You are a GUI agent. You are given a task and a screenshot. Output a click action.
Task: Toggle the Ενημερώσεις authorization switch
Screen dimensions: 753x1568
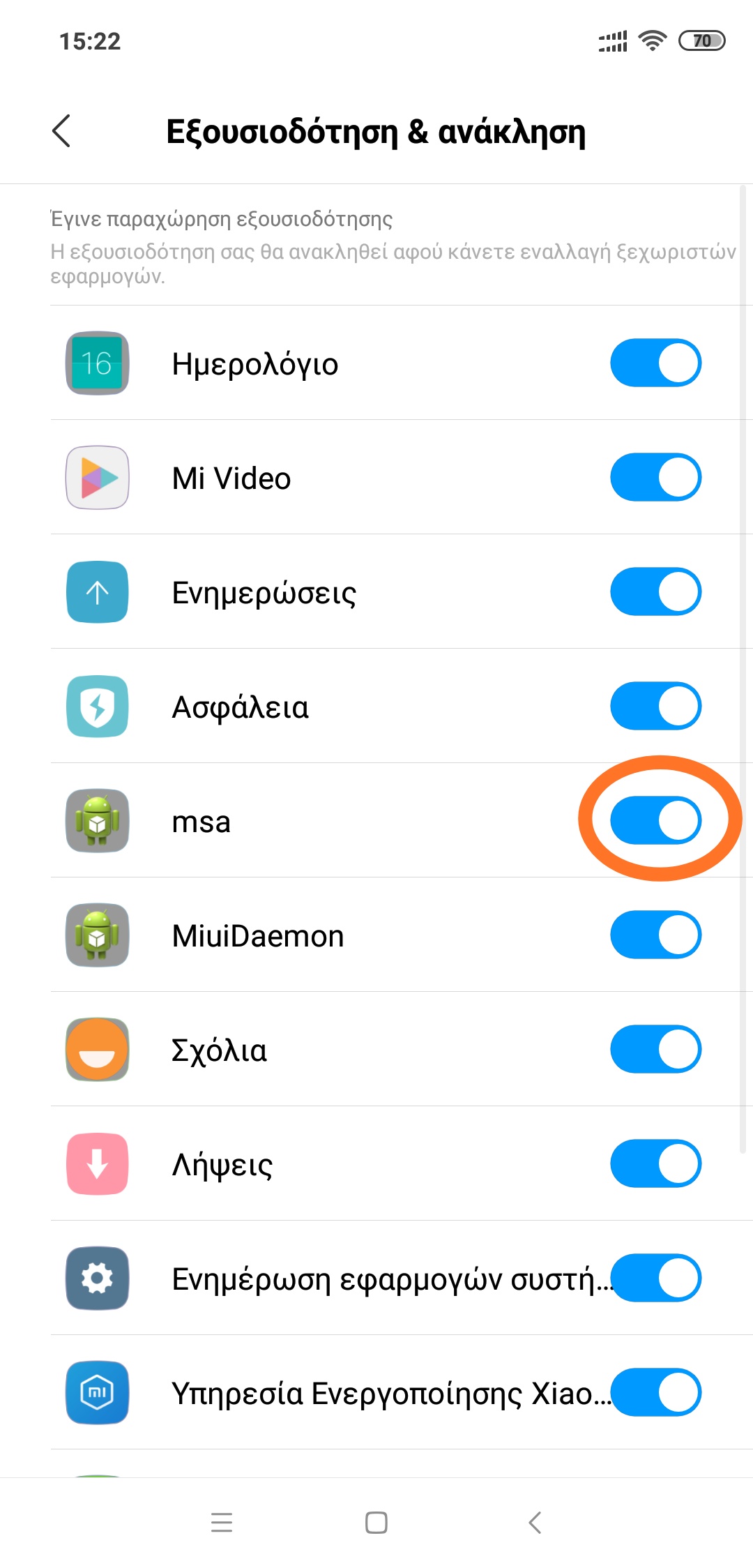click(x=655, y=591)
